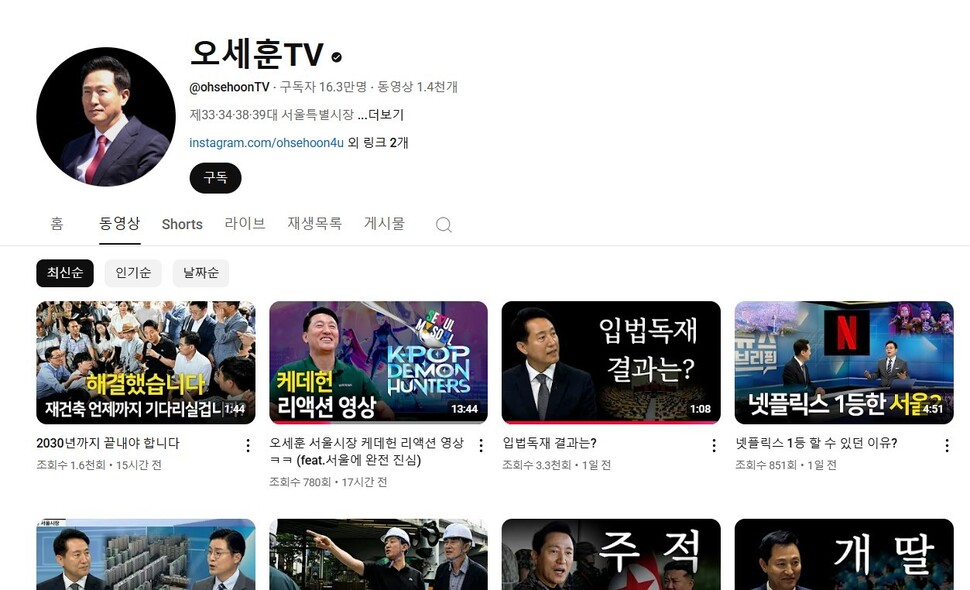This screenshot has width=970, height=590.
Task: Go to the 게시물 tab
Action: [384, 224]
